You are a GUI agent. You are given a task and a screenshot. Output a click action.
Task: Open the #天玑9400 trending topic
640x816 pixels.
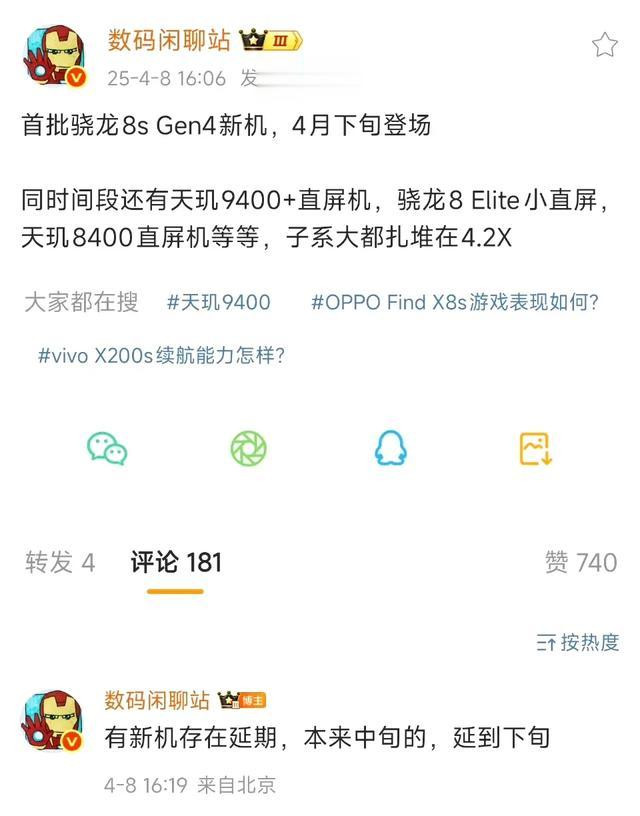tap(218, 302)
